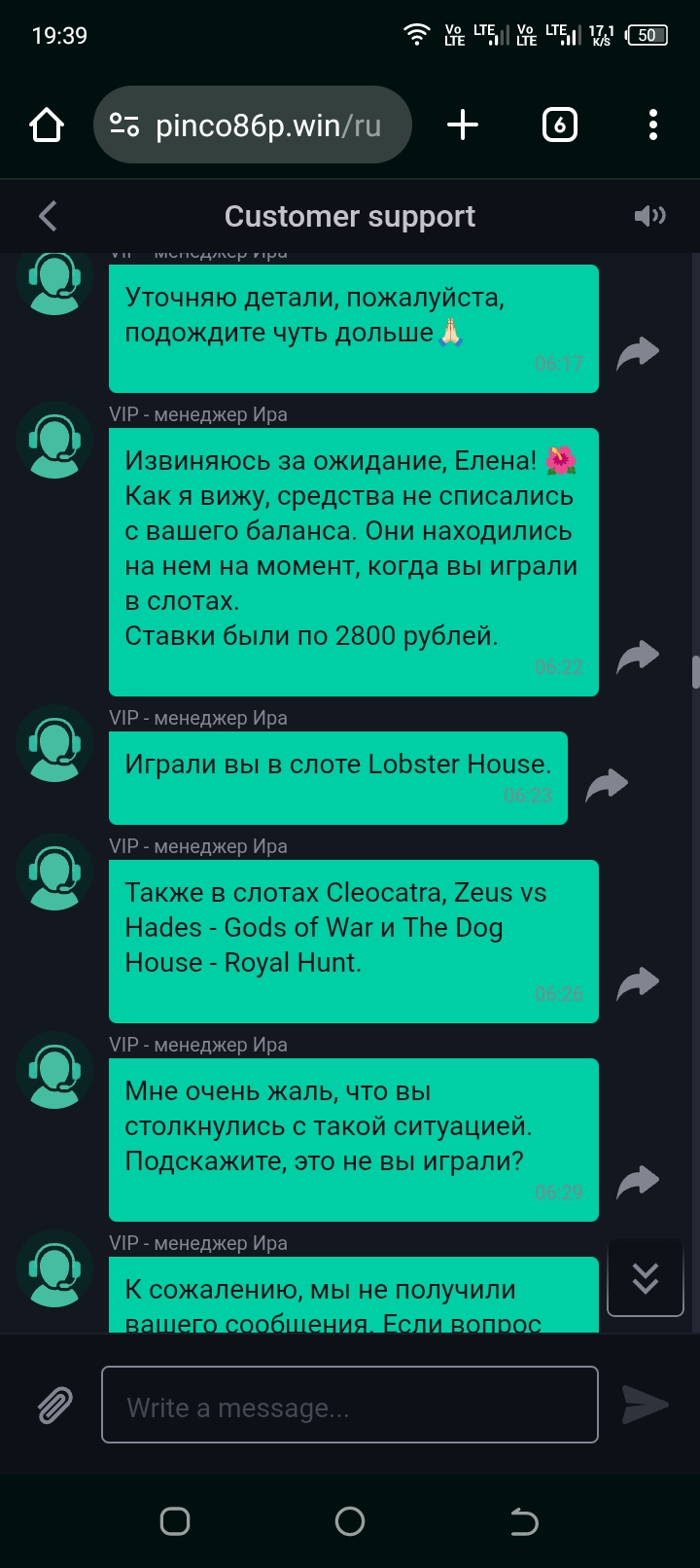Focus the Write a message field

click(350, 1405)
